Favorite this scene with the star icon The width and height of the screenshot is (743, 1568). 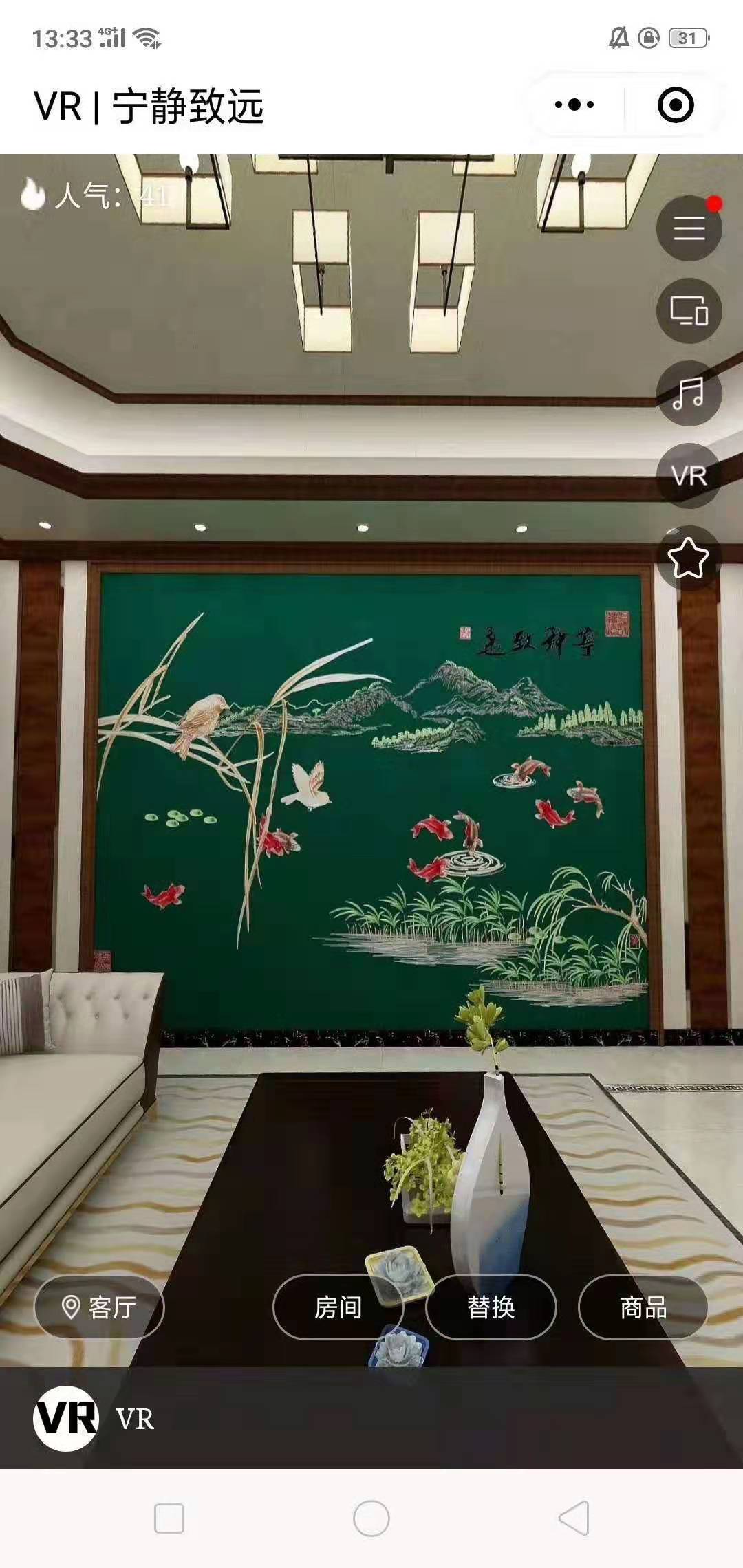[689, 558]
